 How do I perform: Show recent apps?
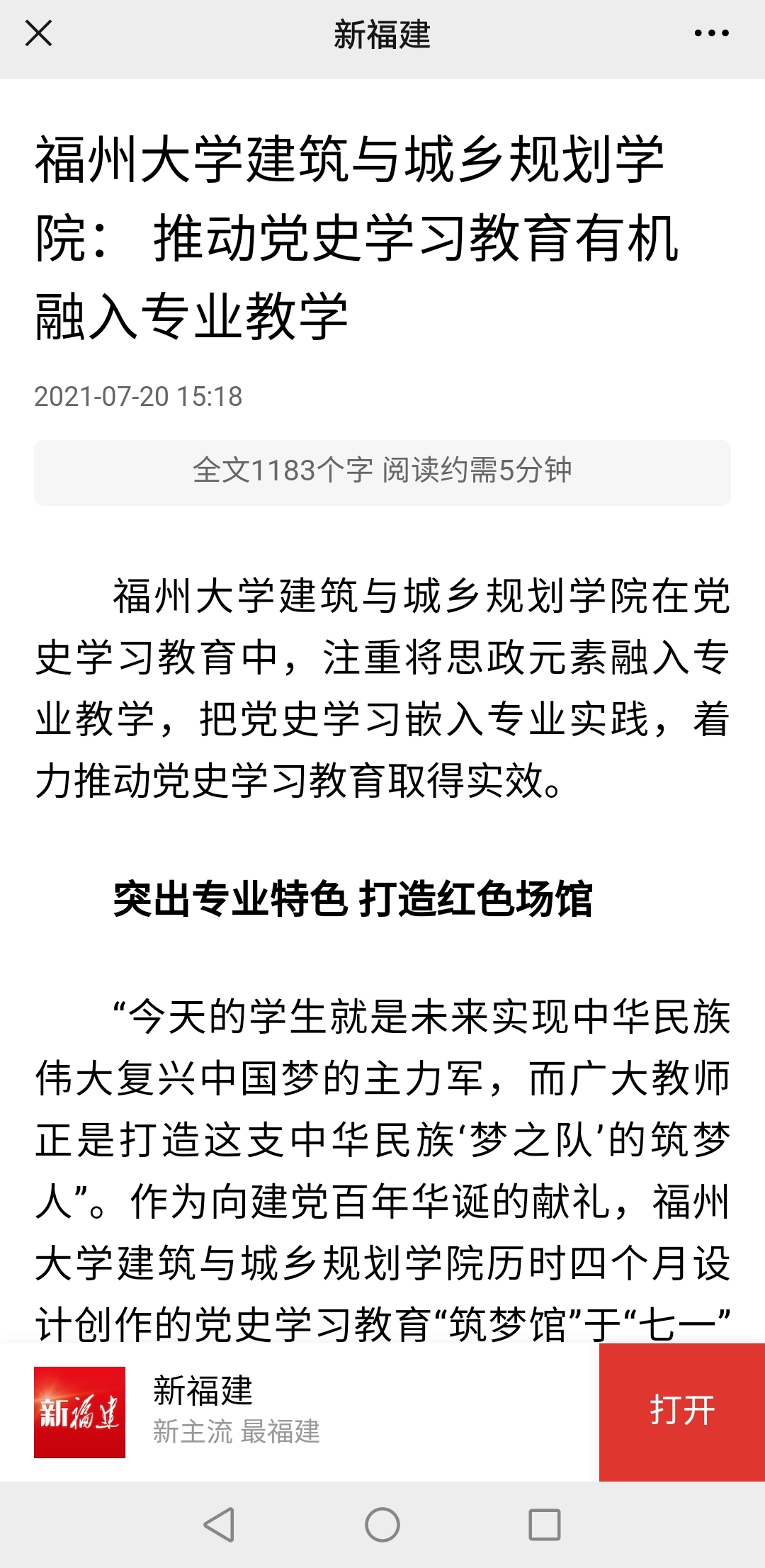[x=545, y=1524]
